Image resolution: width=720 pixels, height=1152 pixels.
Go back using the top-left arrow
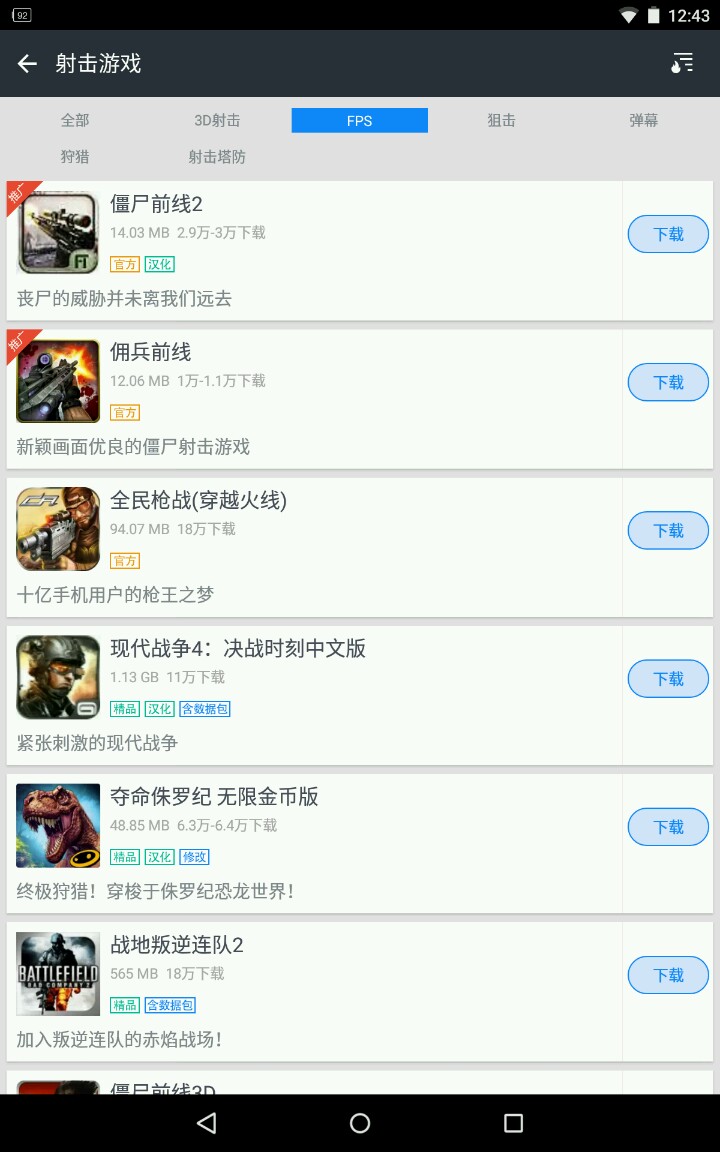click(x=27, y=64)
